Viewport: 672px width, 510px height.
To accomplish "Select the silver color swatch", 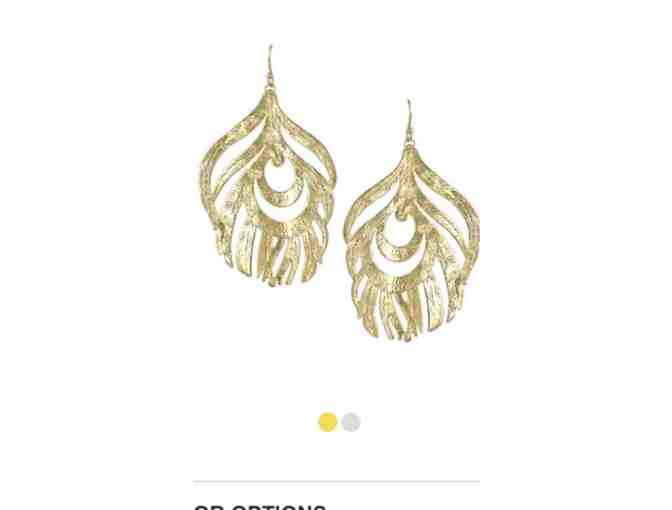I will pos(351,422).
